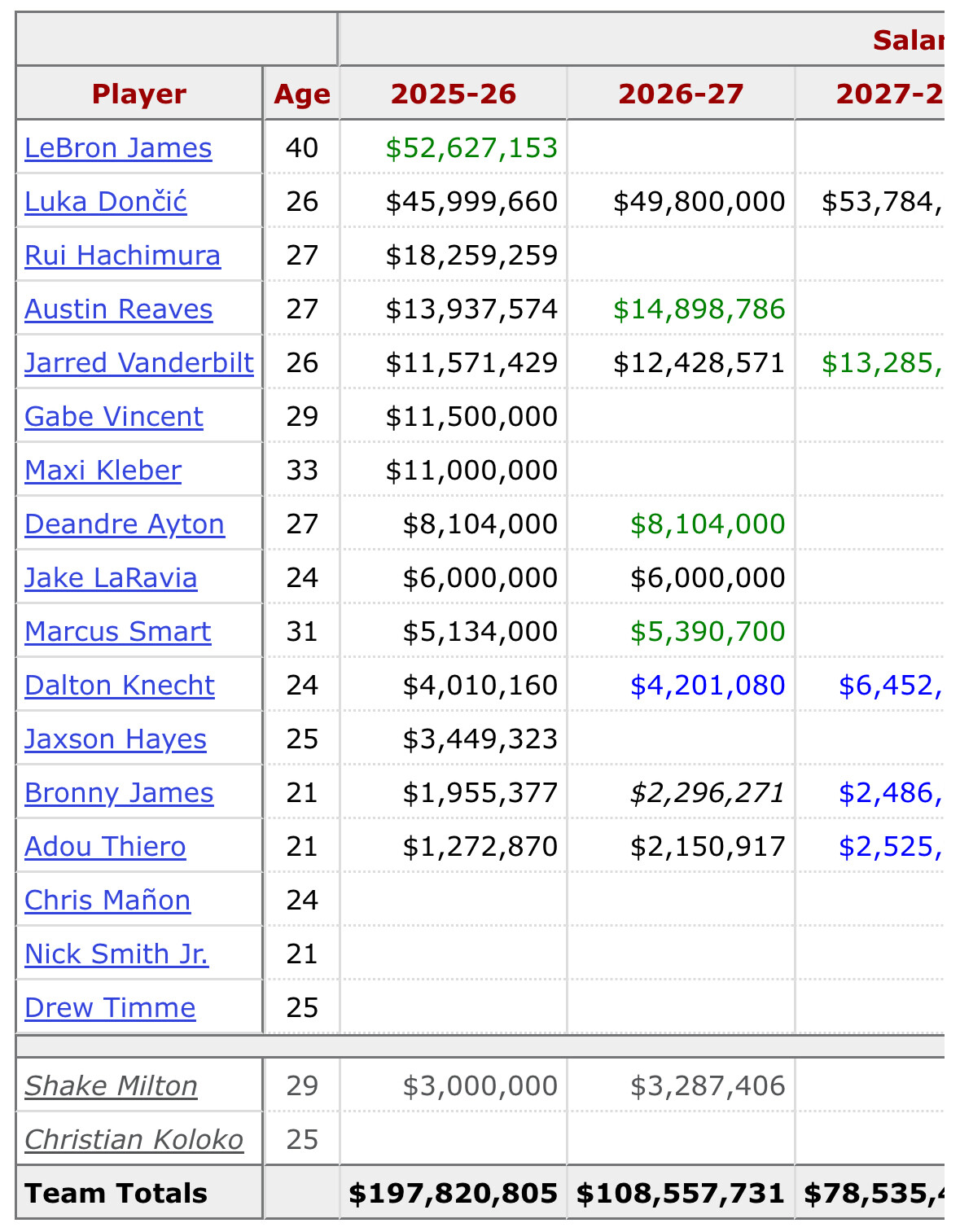Open Maxi Kleber's player page
The image size is (960, 1232).
click(103, 471)
